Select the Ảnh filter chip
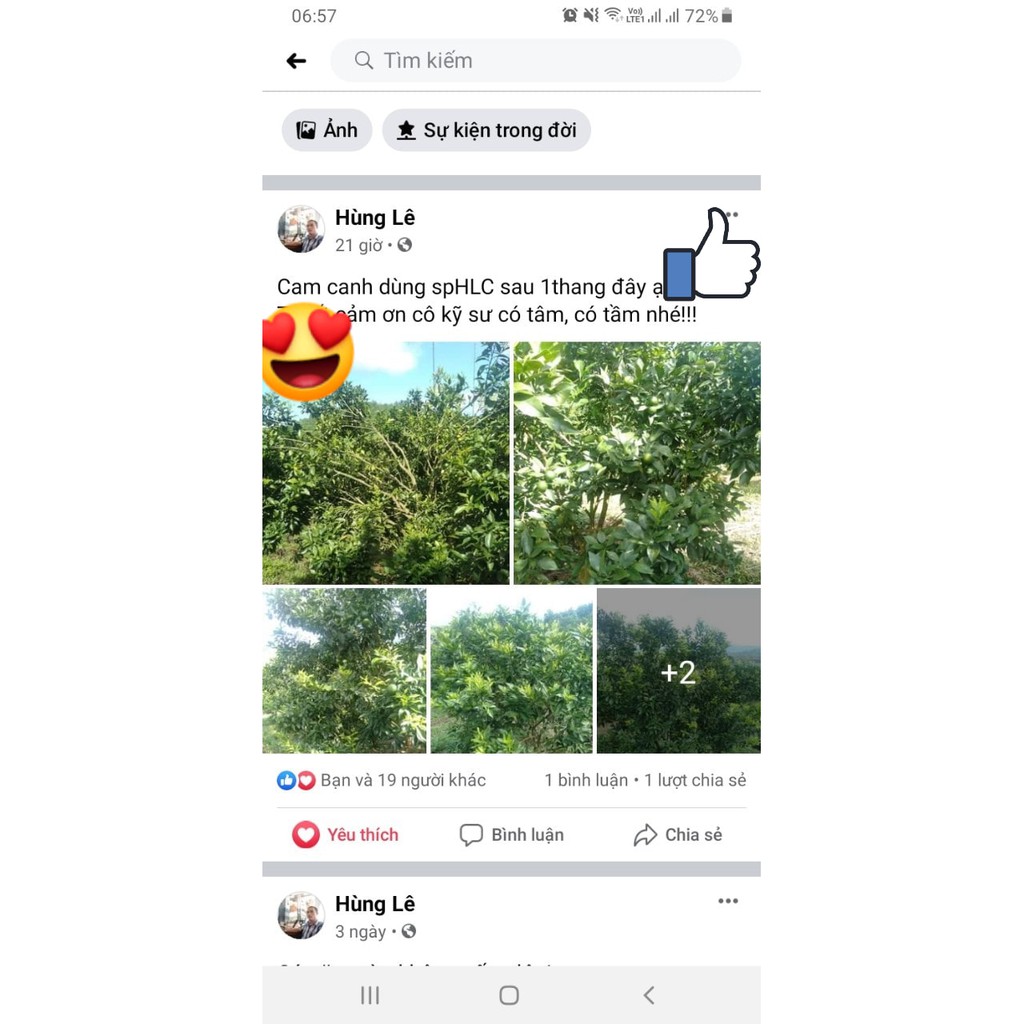The width and height of the screenshot is (1024, 1024). pyautogui.click(x=327, y=131)
